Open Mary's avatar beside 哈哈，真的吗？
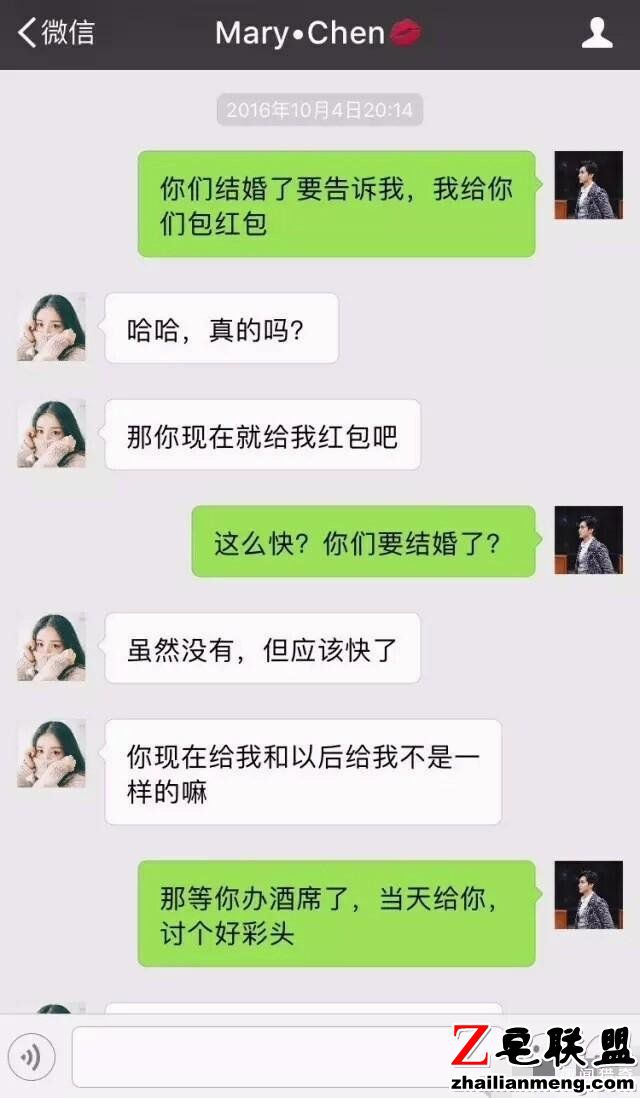This screenshot has height=1098, width=640. pyautogui.click(x=51, y=327)
